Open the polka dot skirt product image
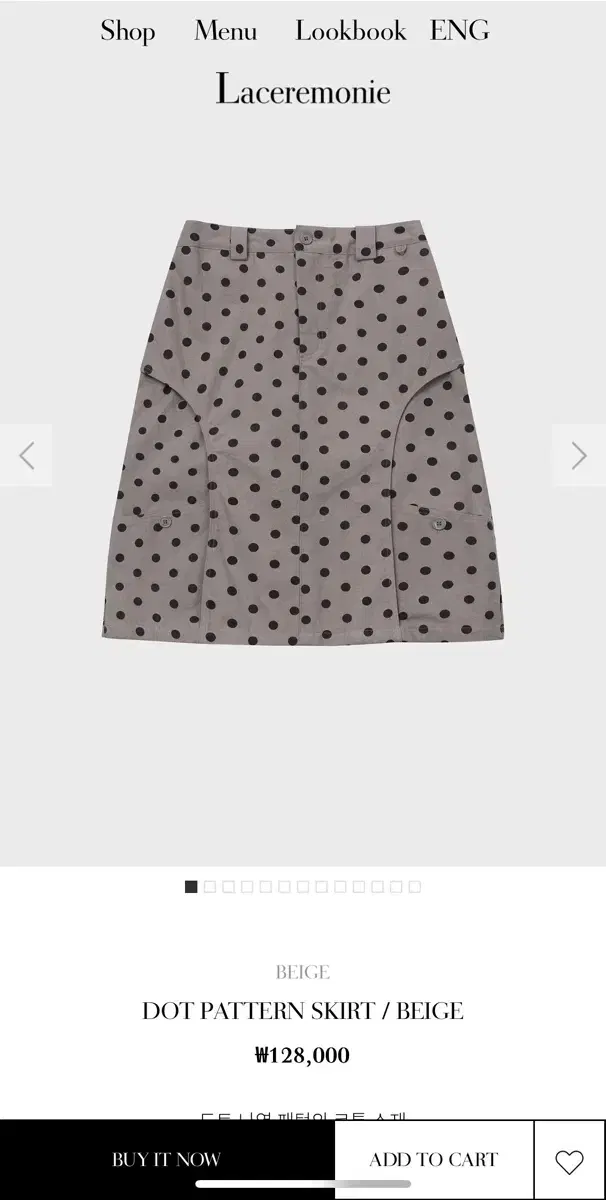This screenshot has width=606, height=1200. click(301, 432)
